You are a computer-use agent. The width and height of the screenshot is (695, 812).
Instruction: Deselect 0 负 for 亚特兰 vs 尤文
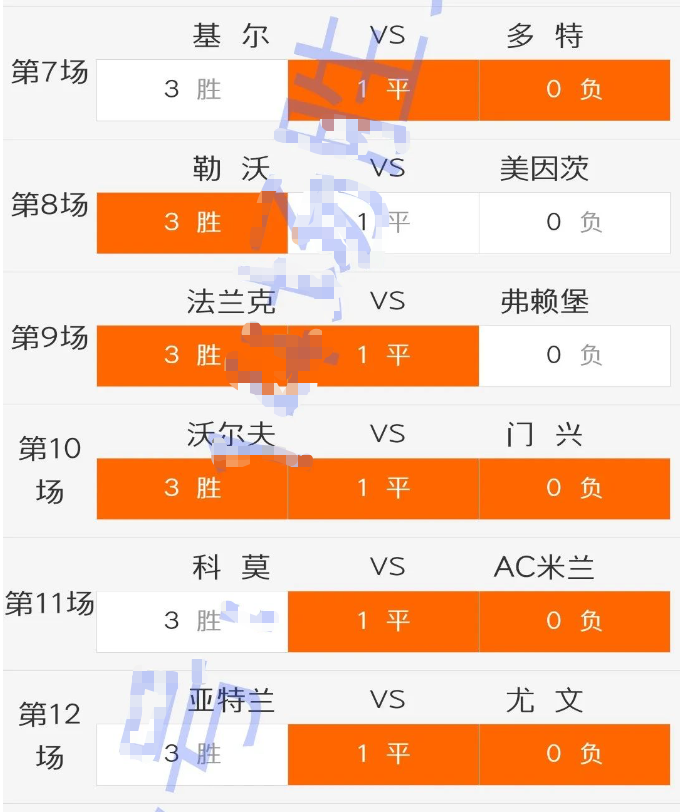tap(574, 754)
